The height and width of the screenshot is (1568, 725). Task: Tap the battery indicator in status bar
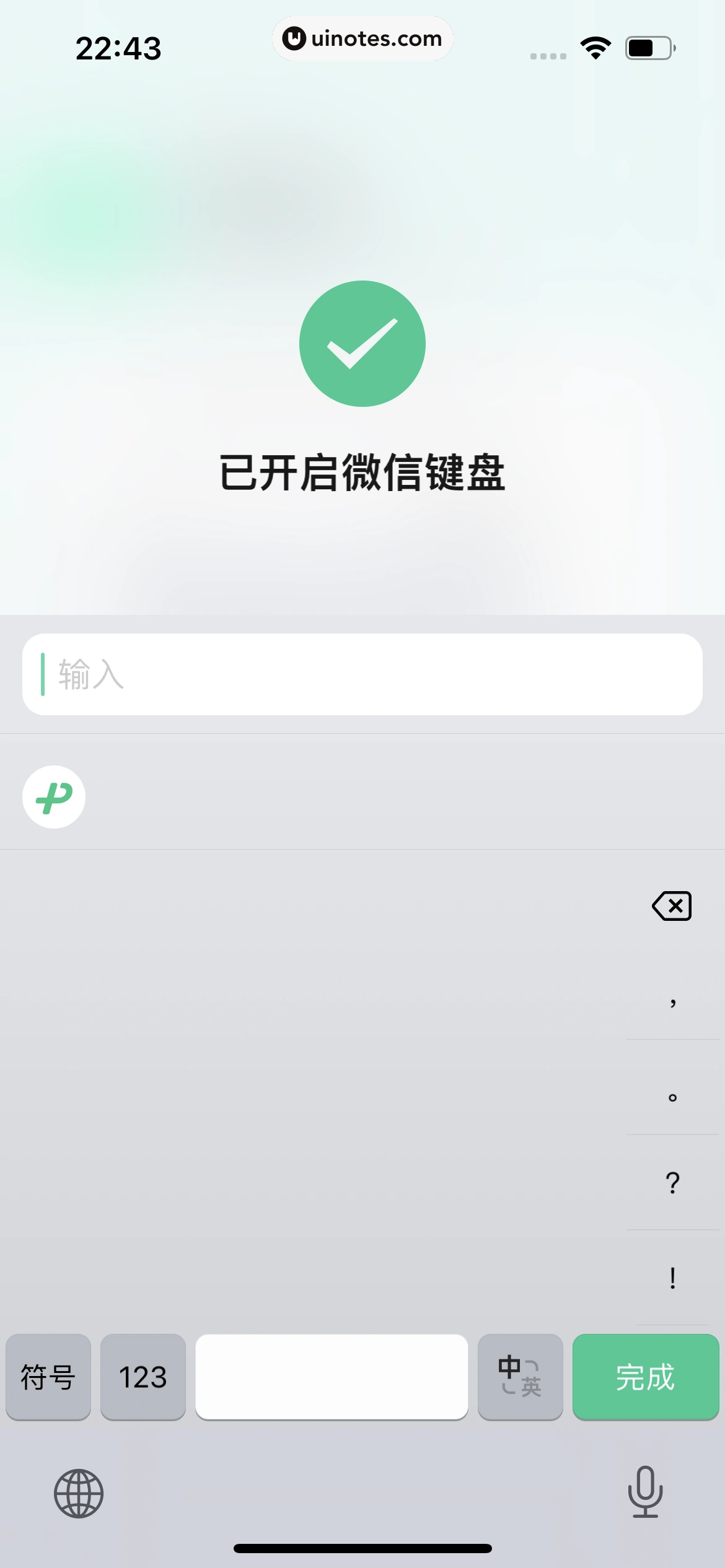(x=649, y=46)
